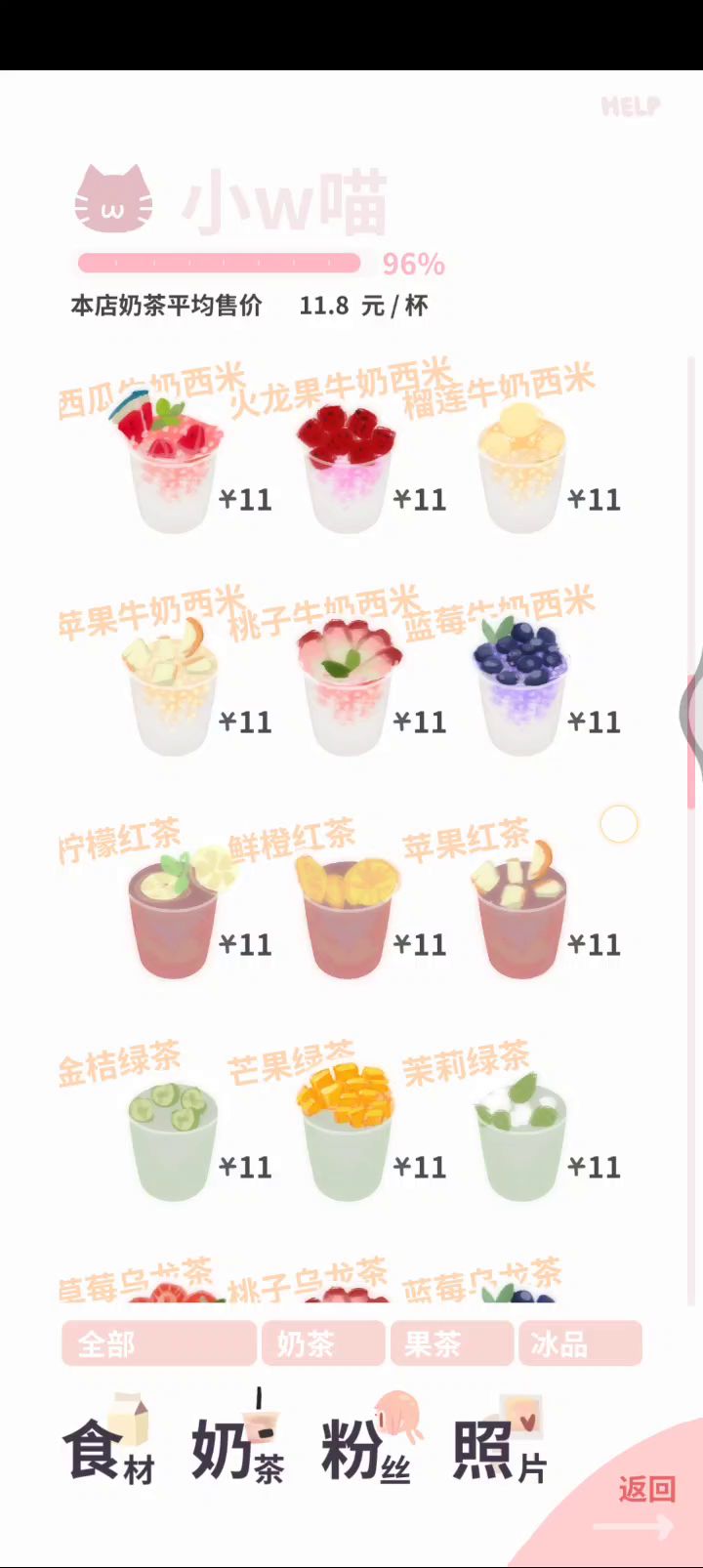The image size is (703, 1568).
Task: Open the 粉丝 fans section
Action: [368, 1449]
